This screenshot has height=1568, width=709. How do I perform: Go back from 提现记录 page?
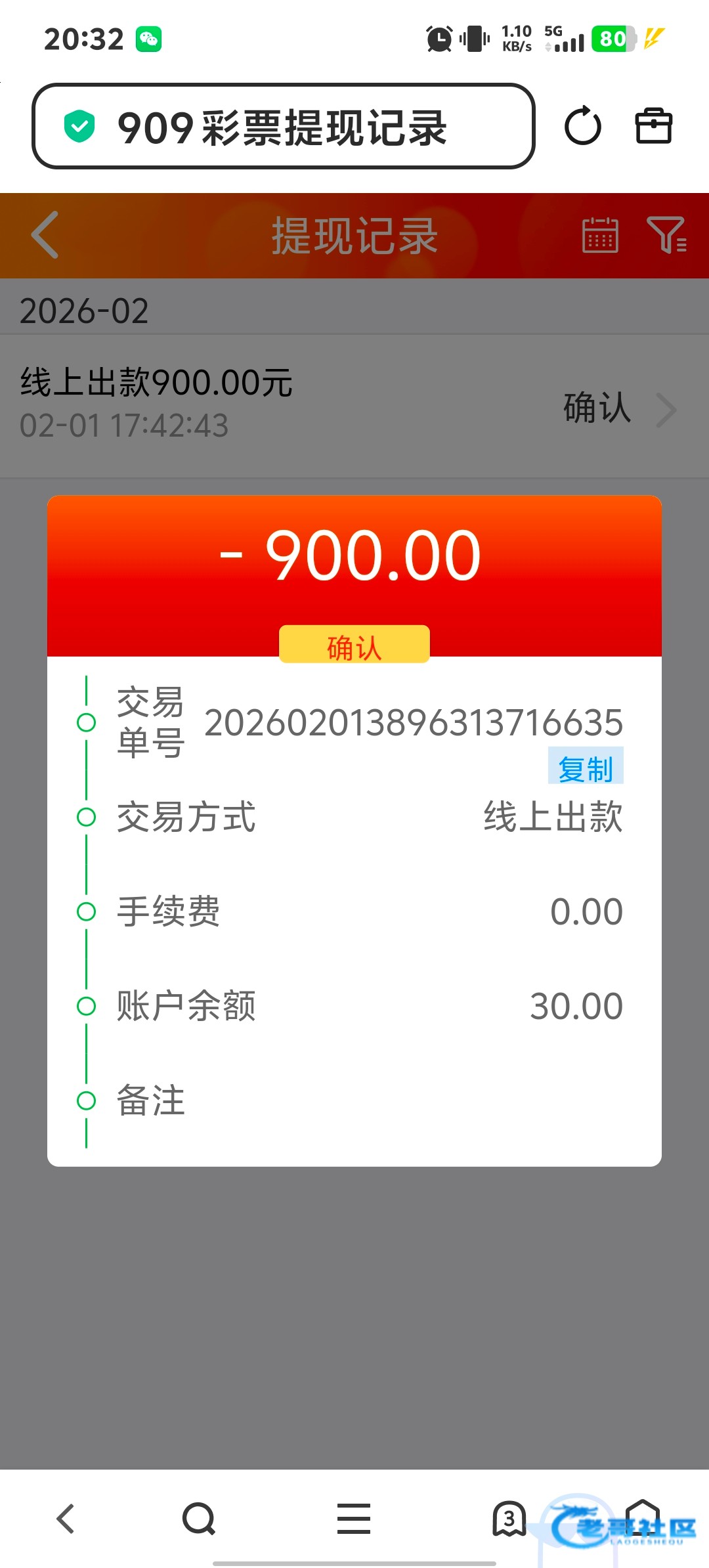point(45,235)
